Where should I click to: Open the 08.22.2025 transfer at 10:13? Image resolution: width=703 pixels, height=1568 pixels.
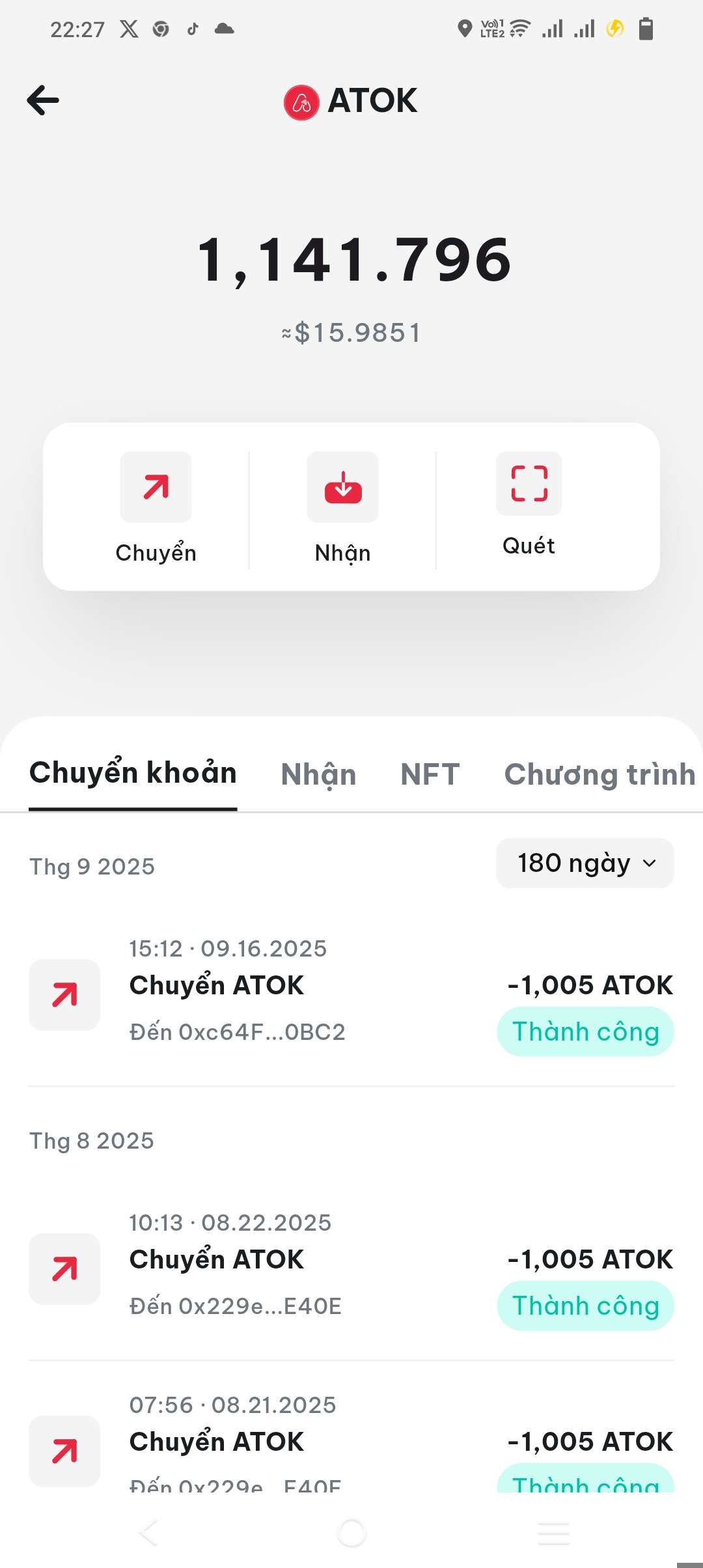[x=351, y=1268]
